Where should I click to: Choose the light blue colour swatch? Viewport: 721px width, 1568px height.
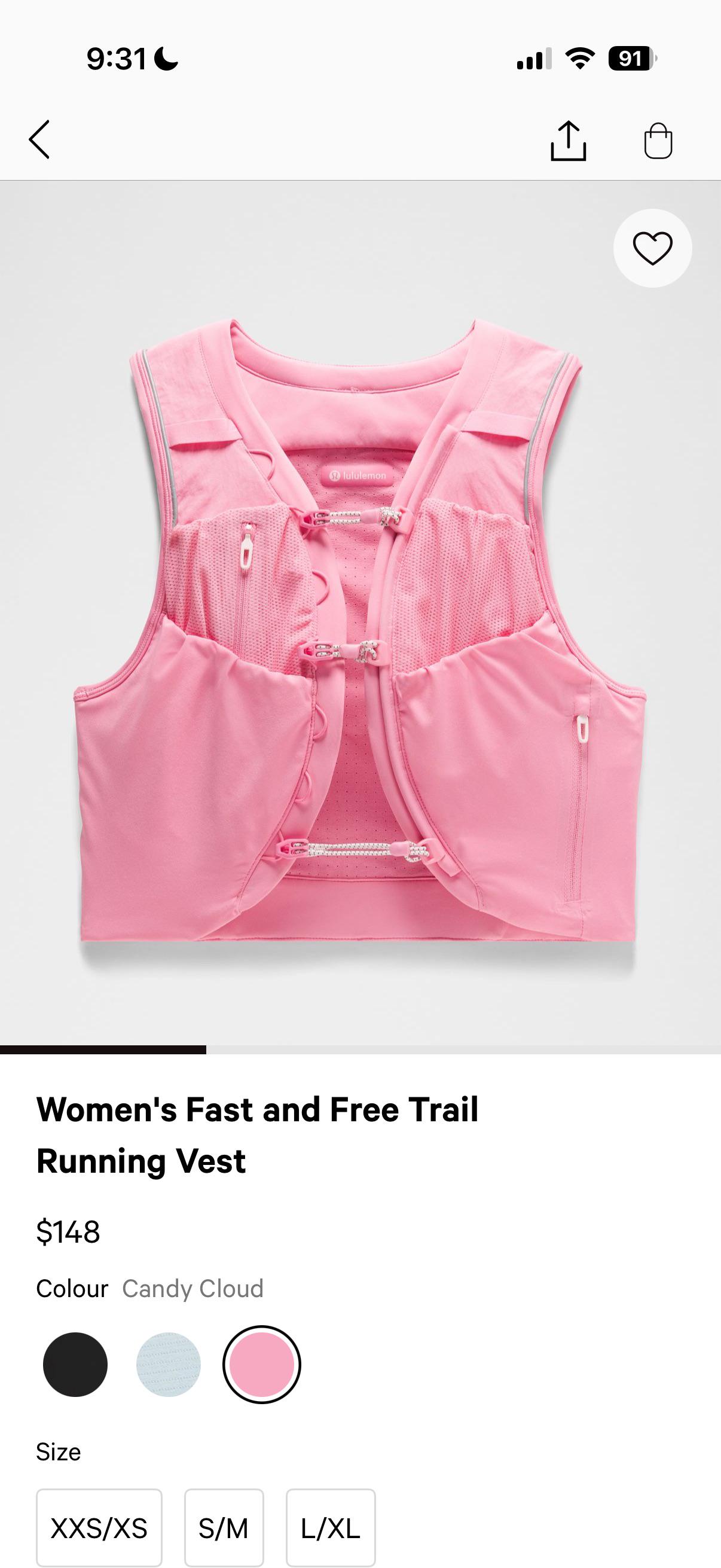click(169, 1364)
